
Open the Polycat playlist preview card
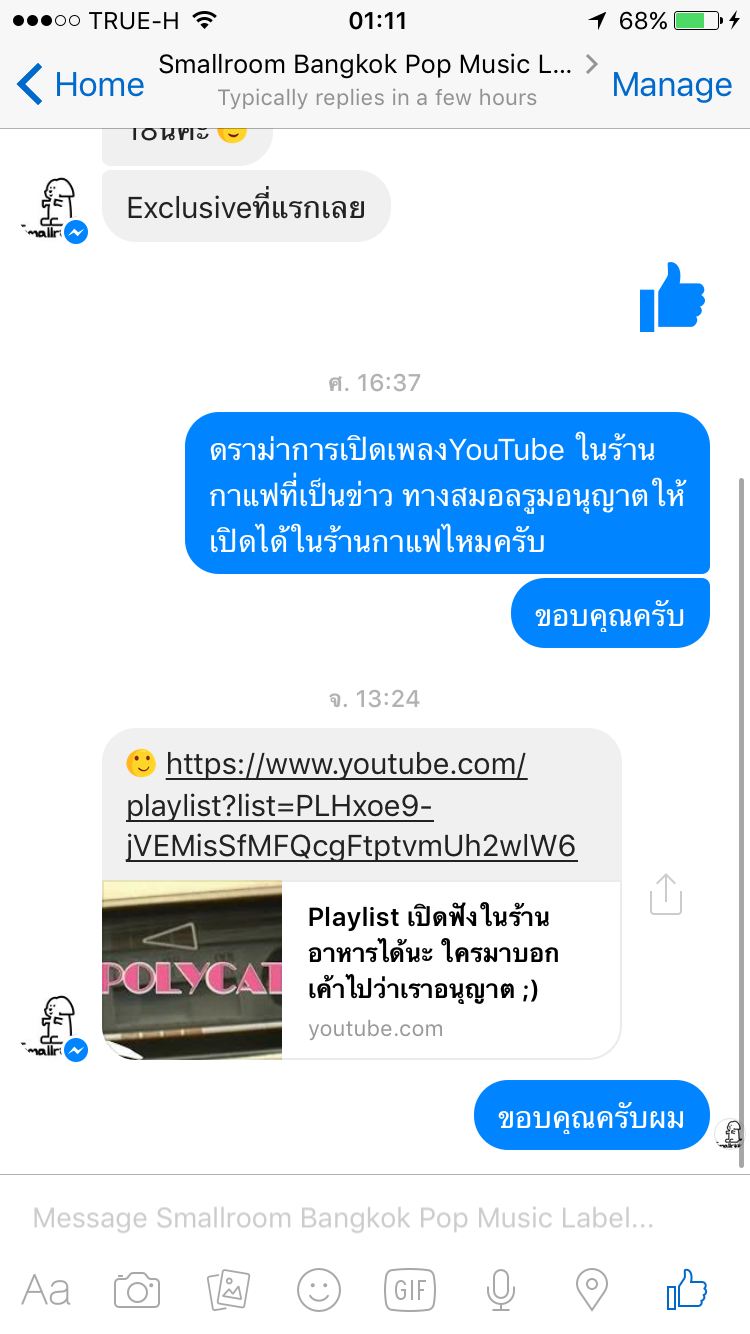point(361,969)
